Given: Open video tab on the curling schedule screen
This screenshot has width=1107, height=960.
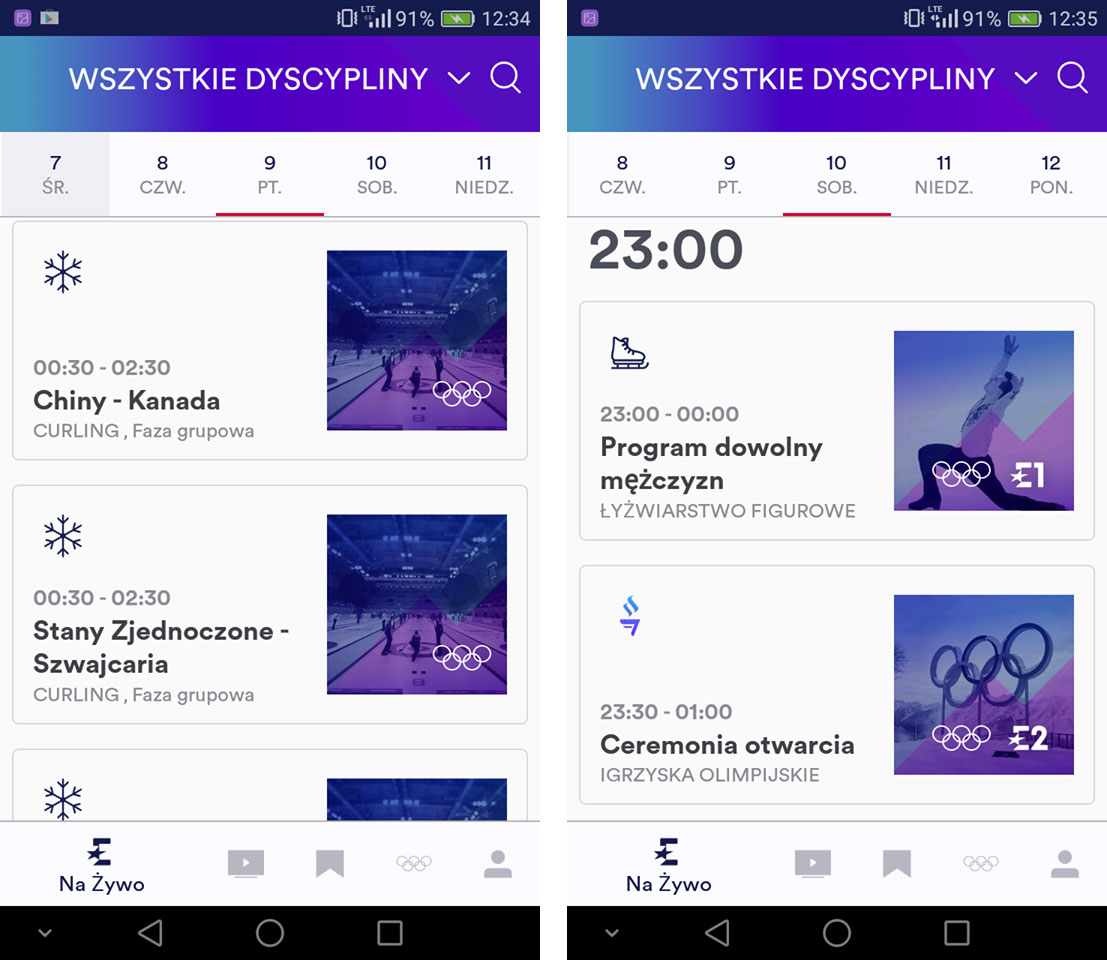Looking at the screenshot, I should pyautogui.click(x=246, y=863).
